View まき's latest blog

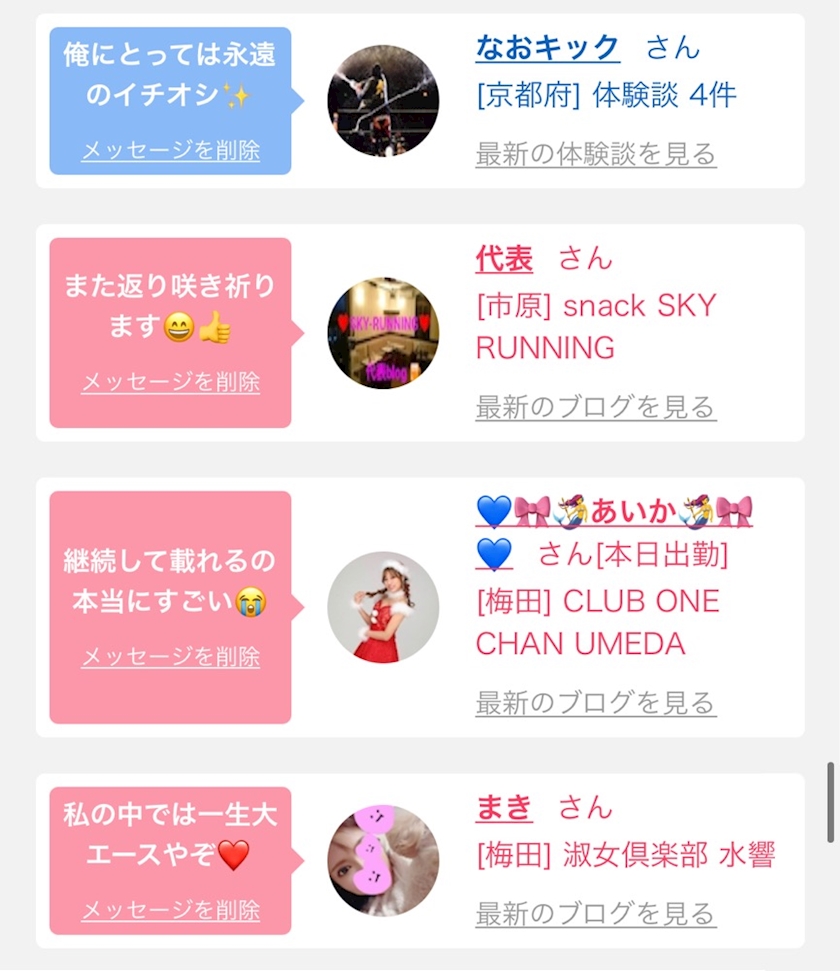pyautogui.click(x=596, y=913)
